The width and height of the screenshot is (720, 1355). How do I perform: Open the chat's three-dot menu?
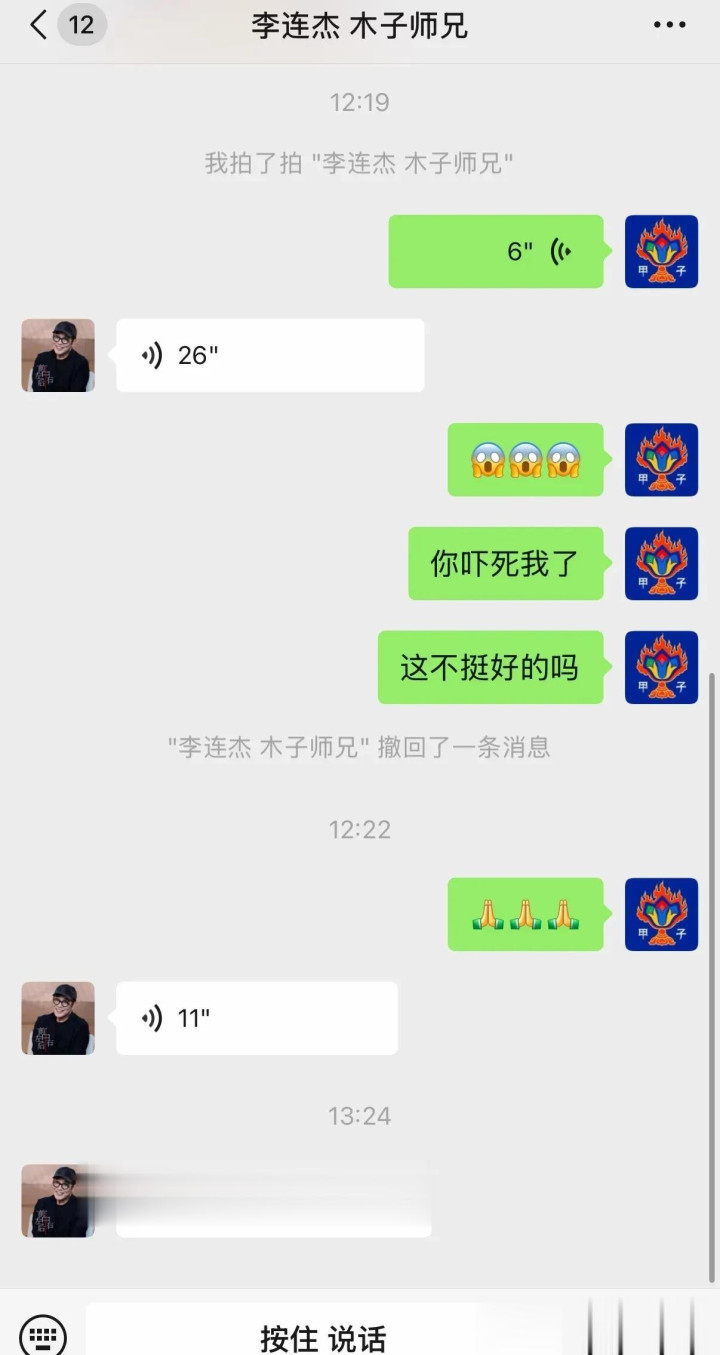click(x=669, y=25)
